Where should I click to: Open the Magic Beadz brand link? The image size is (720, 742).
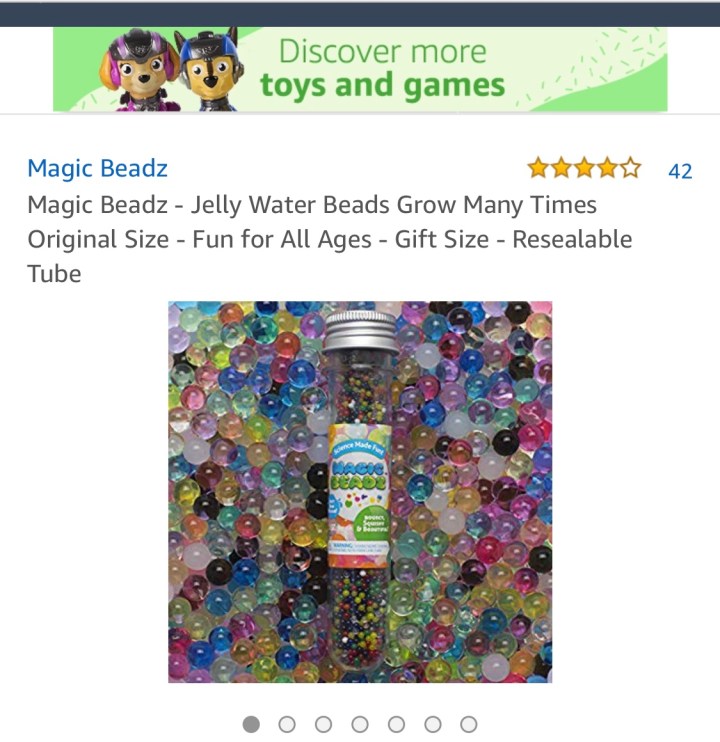(97, 168)
